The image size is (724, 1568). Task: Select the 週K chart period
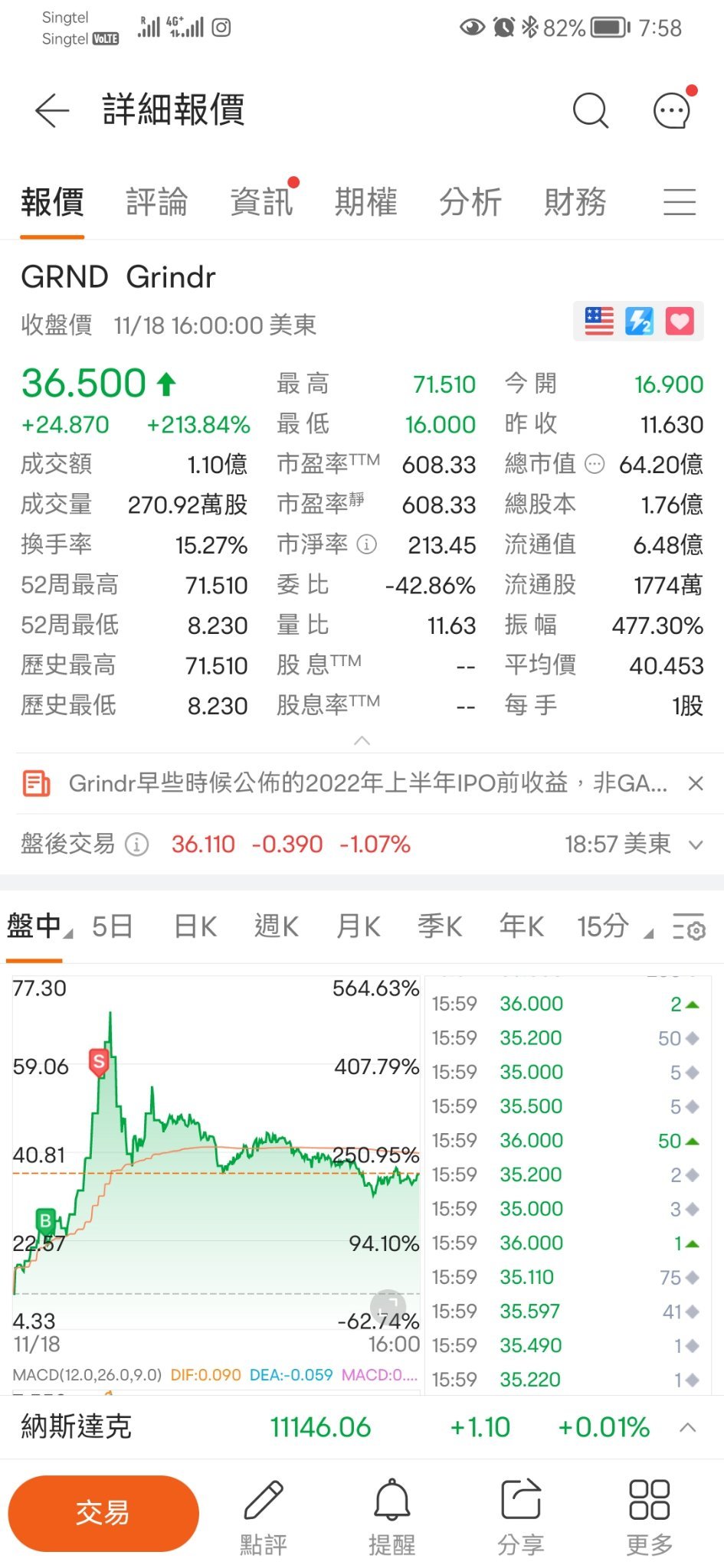(x=277, y=926)
